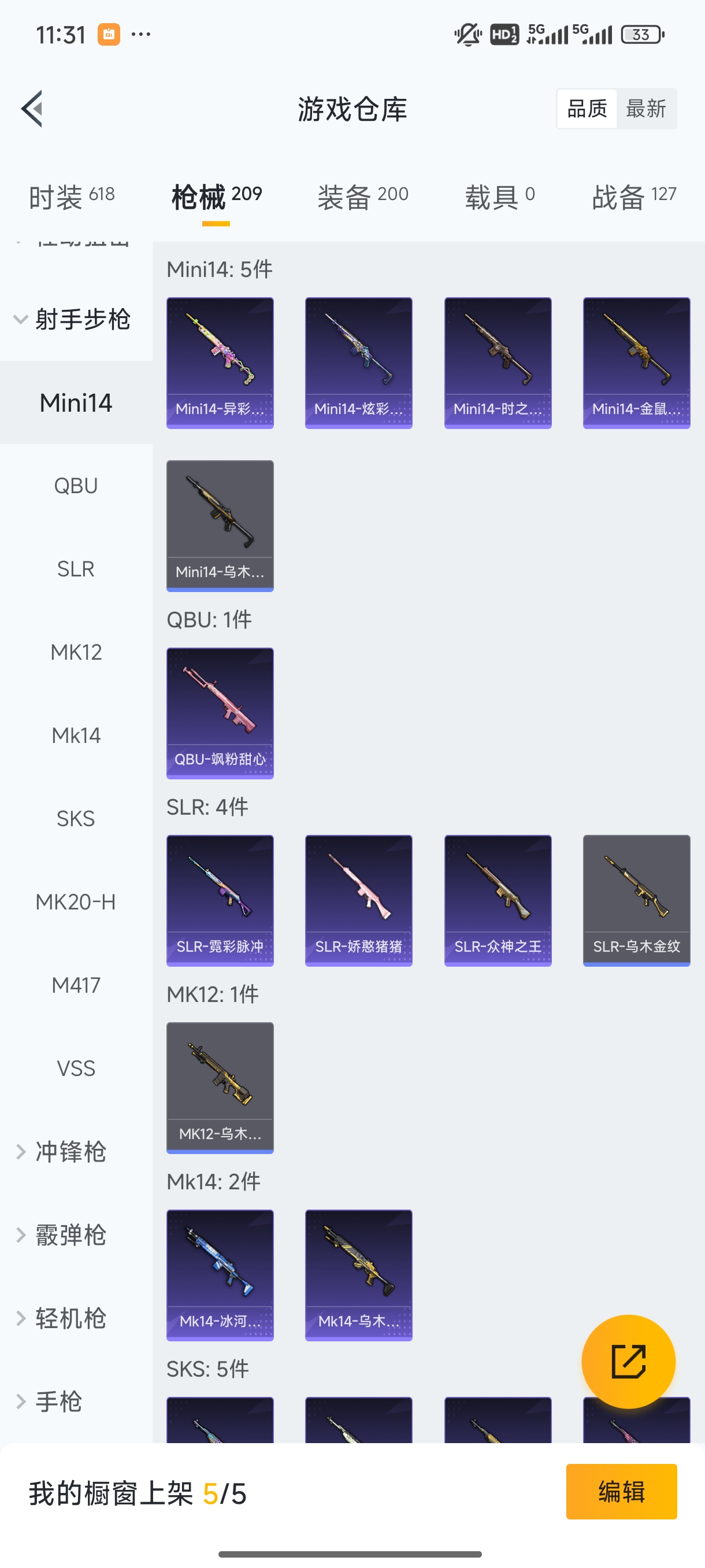Expand the 霰弹枪 category

(70, 1235)
